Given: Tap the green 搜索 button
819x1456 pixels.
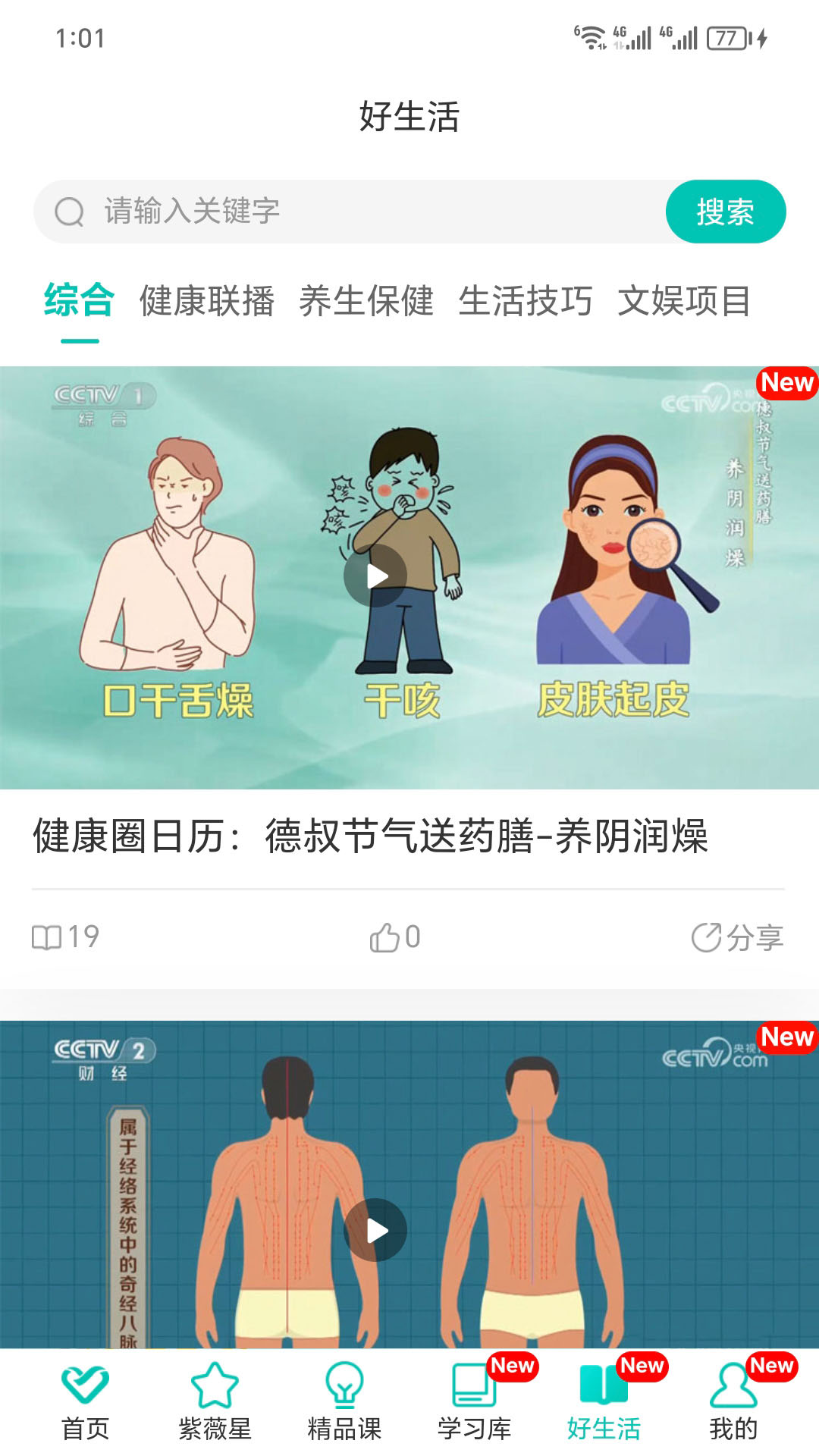Looking at the screenshot, I should 725,212.
